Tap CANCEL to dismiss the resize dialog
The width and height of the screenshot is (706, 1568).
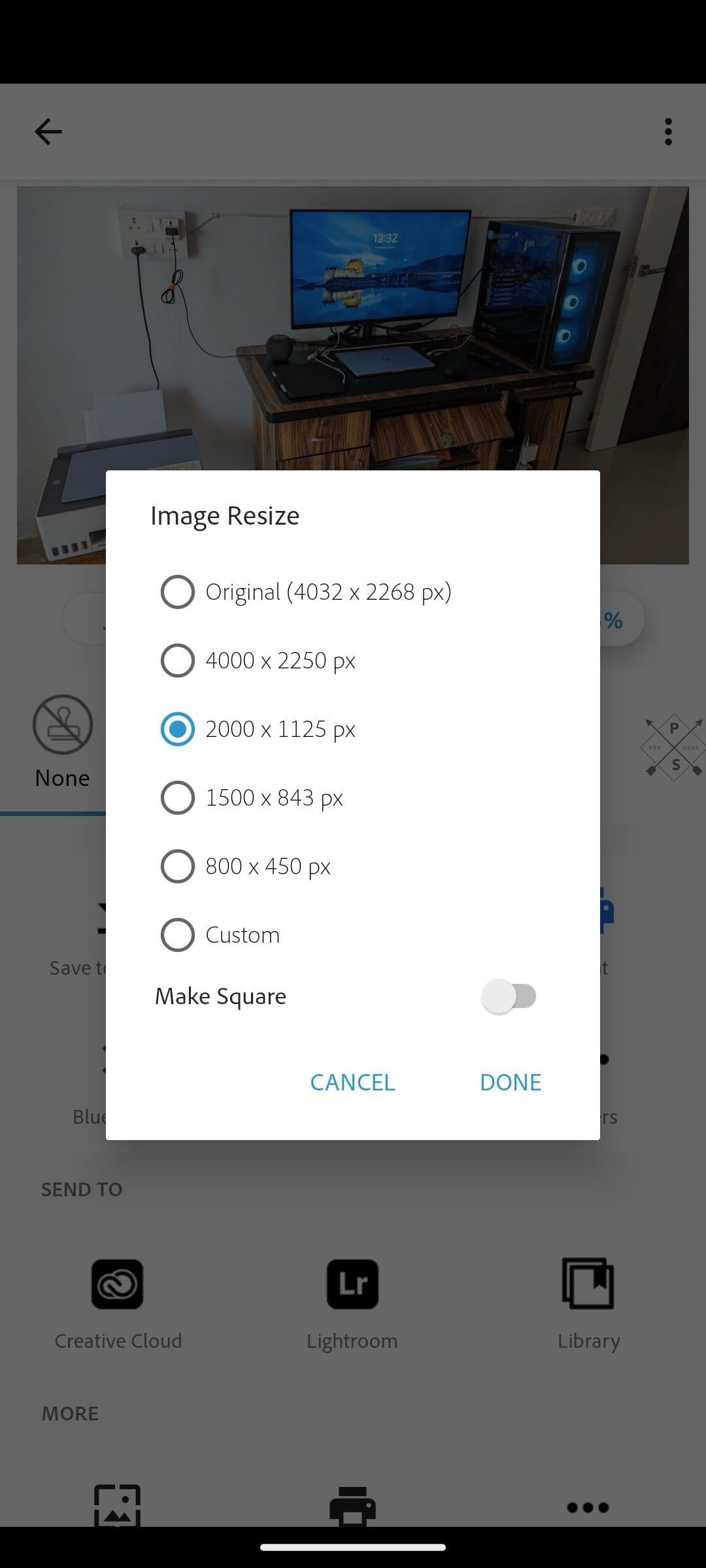coord(352,1082)
